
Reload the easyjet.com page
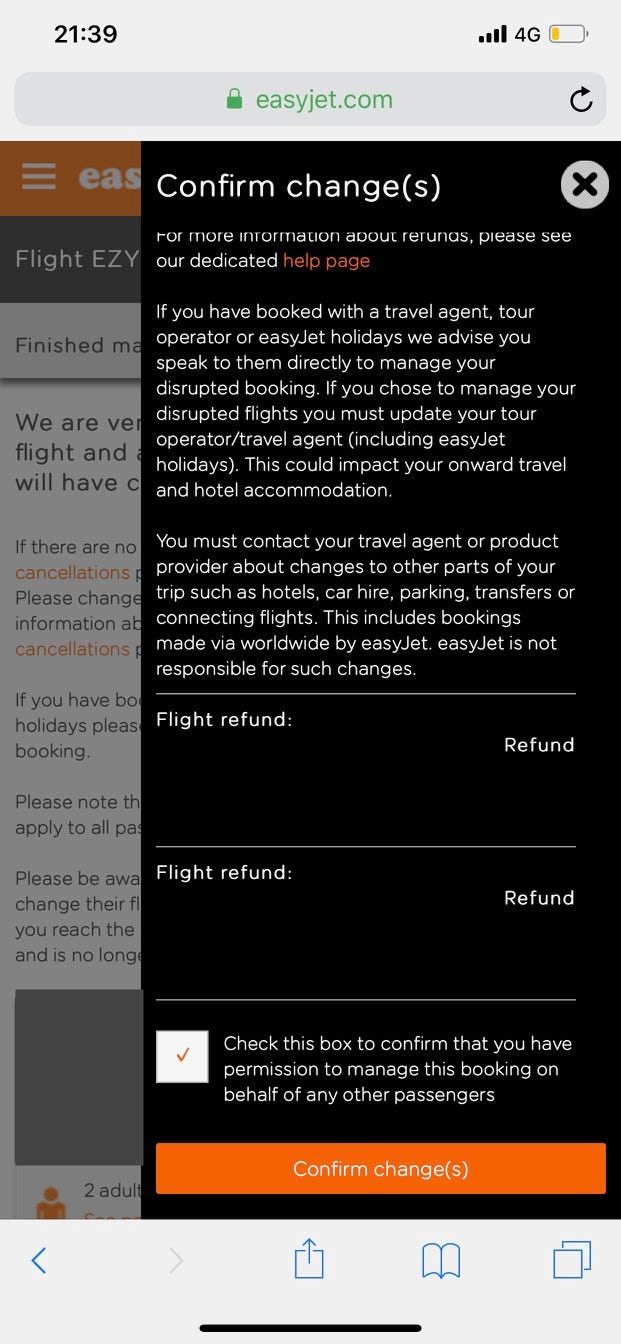[x=580, y=99]
